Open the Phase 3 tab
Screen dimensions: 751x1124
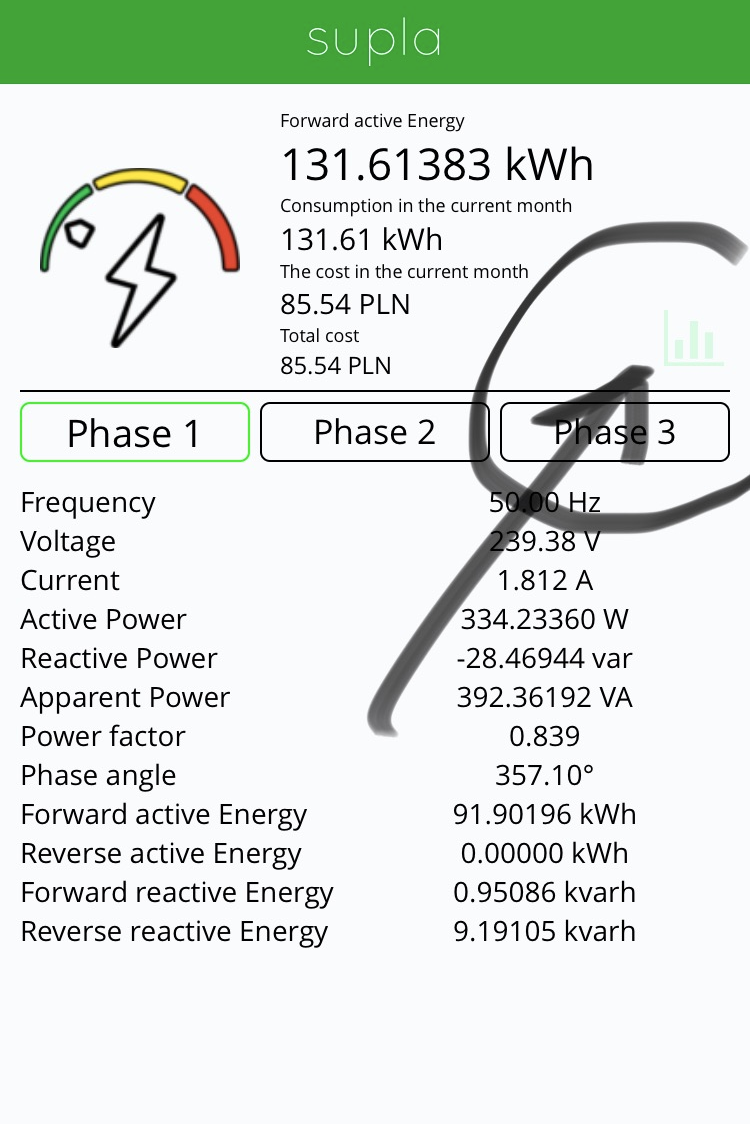pyautogui.click(x=614, y=432)
